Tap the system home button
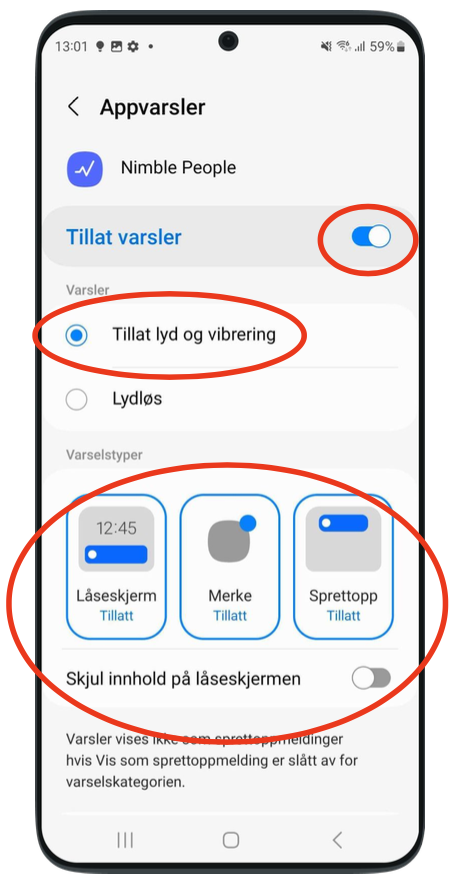 pyautogui.click(x=231, y=840)
